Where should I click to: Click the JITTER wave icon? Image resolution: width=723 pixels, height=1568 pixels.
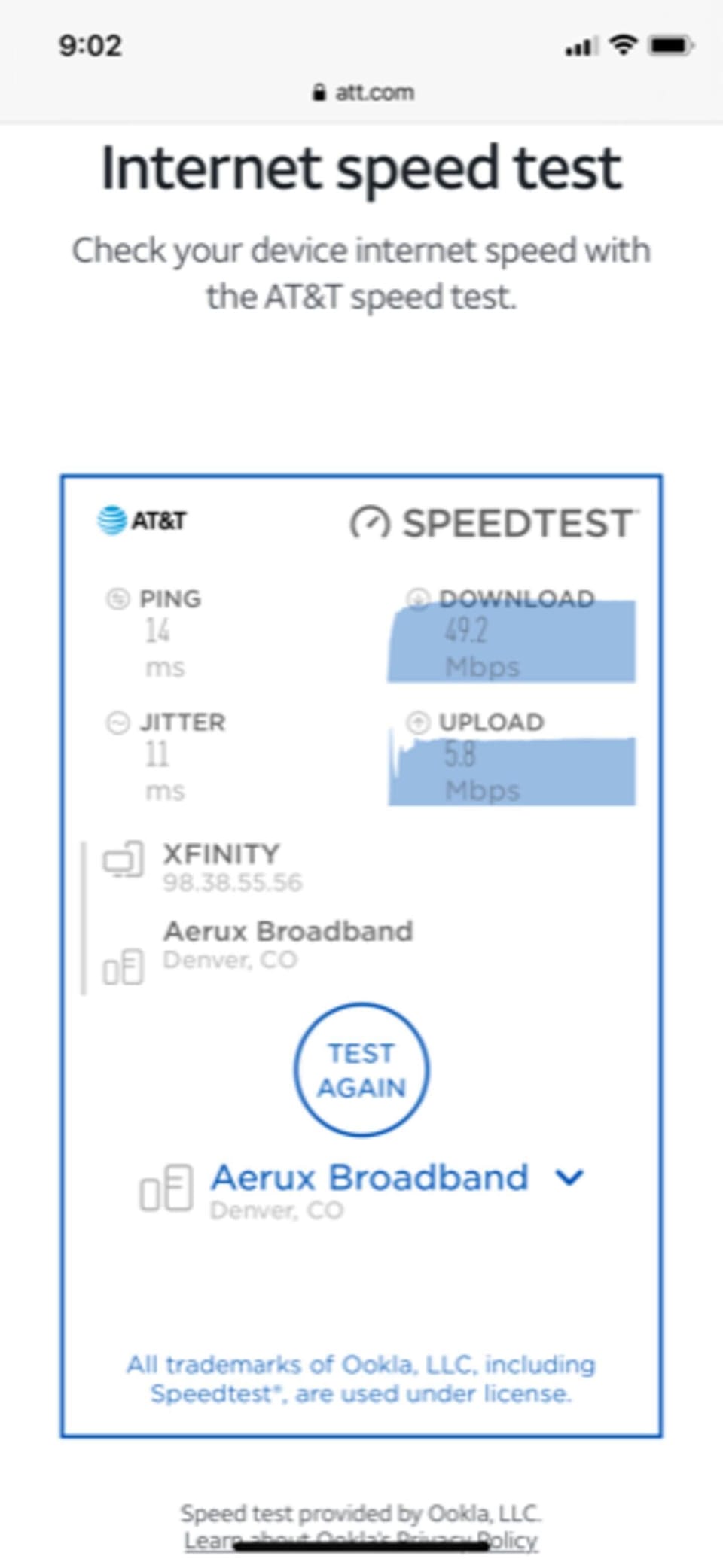pyautogui.click(x=117, y=722)
